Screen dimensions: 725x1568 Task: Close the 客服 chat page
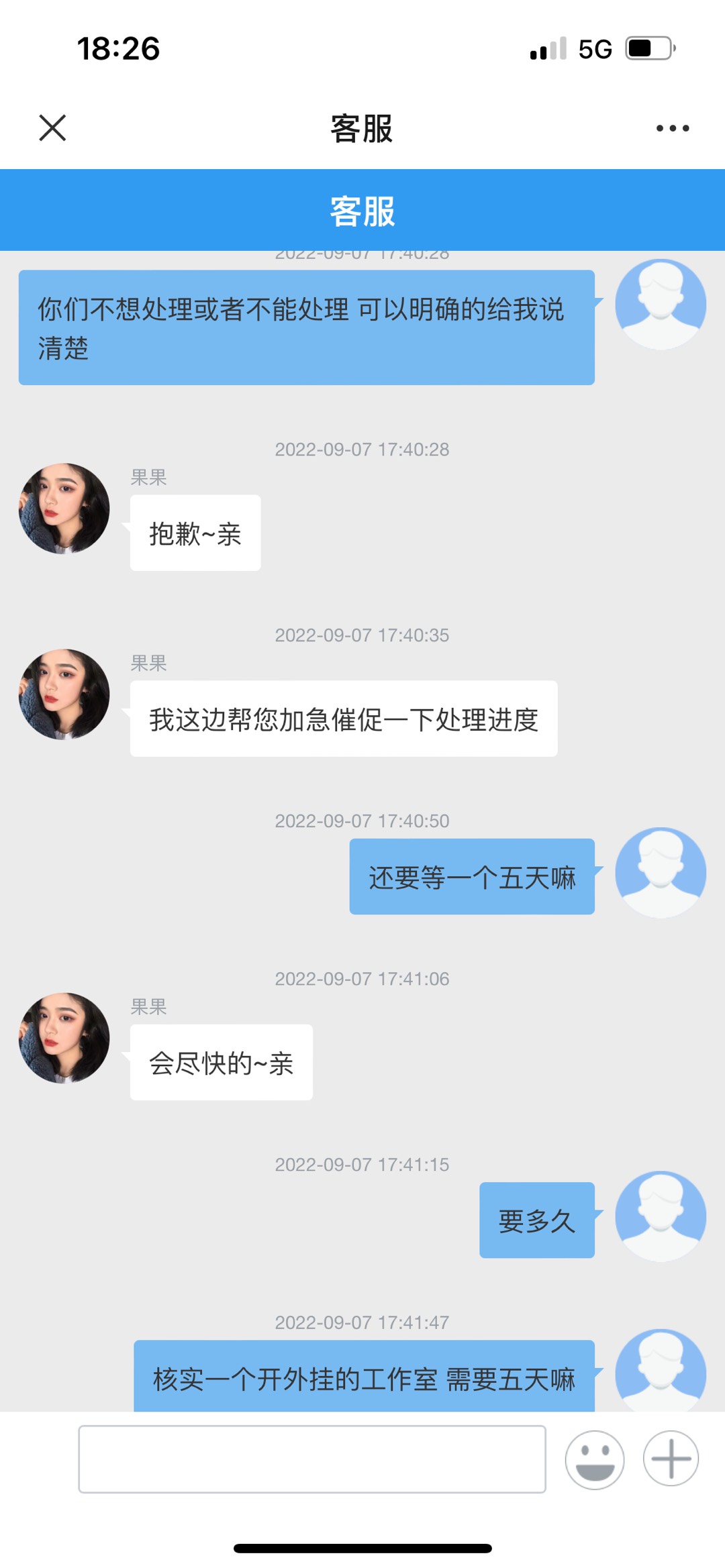52,127
